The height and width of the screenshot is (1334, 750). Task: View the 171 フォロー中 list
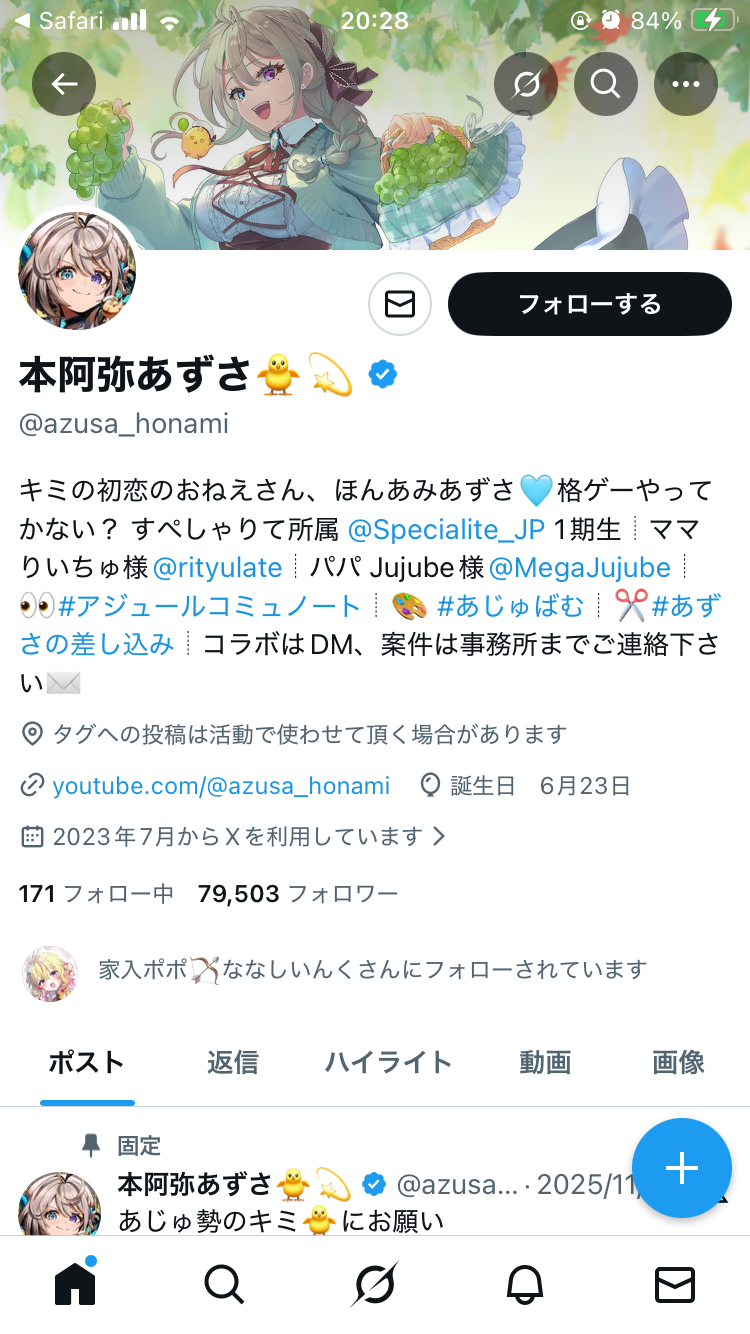pos(96,893)
